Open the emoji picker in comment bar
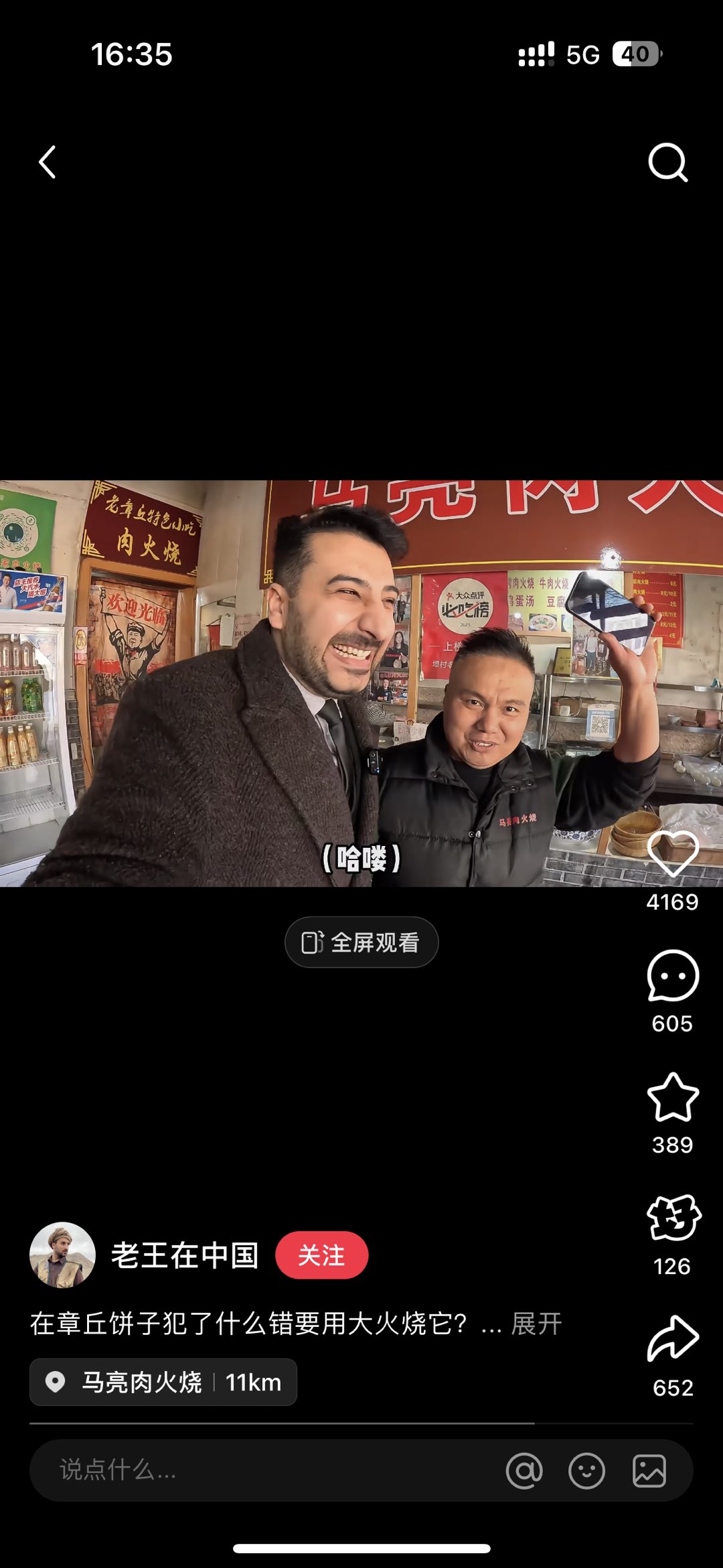The width and height of the screenshot is (723, 1568). click(586, 1471)
